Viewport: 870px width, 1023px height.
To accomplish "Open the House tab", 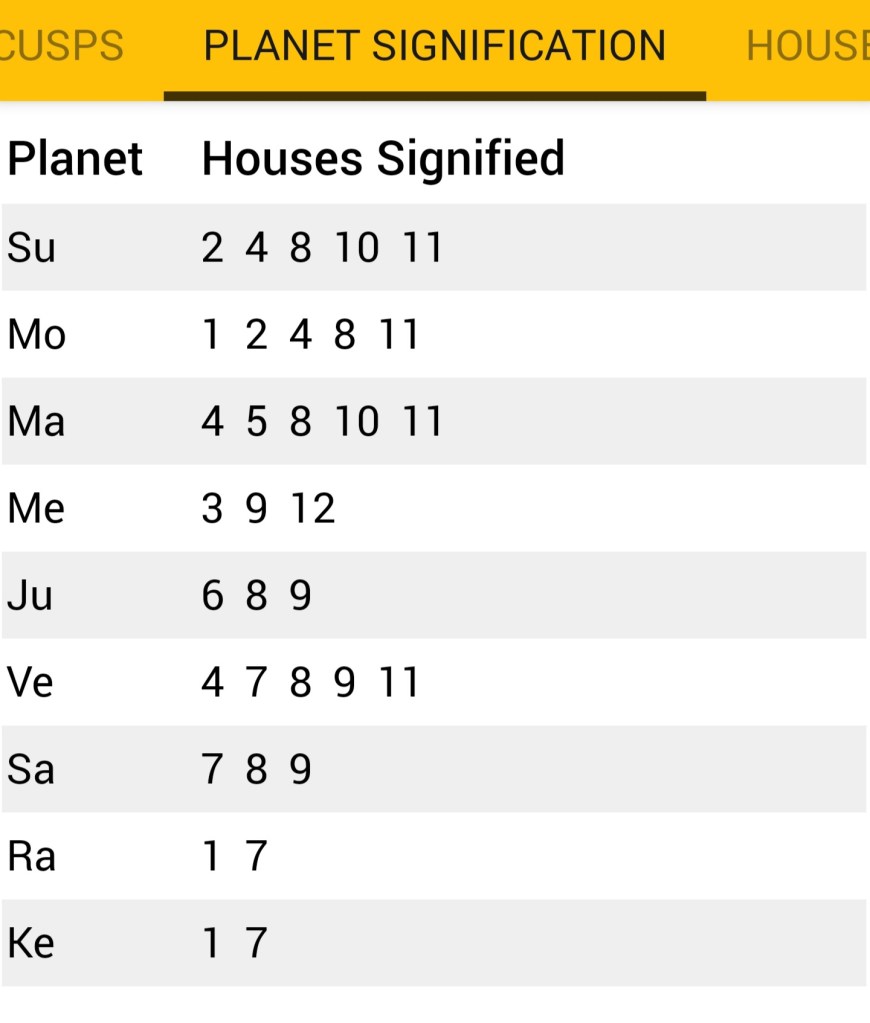I will 807,46.
